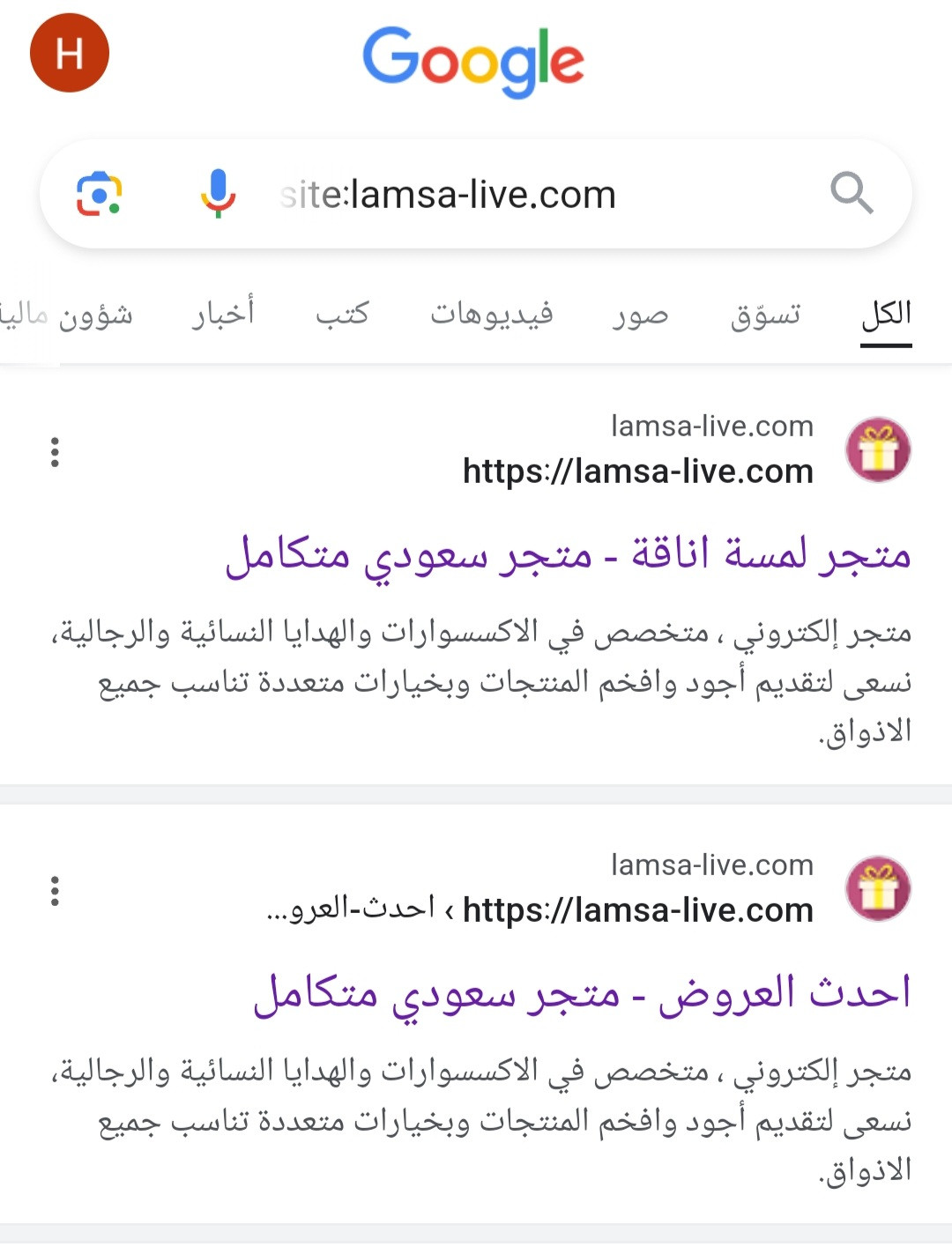Viewport: 952px width, 1247px height.
Task: Start voice search with the microphone
Action: click(x=218, y=194)
